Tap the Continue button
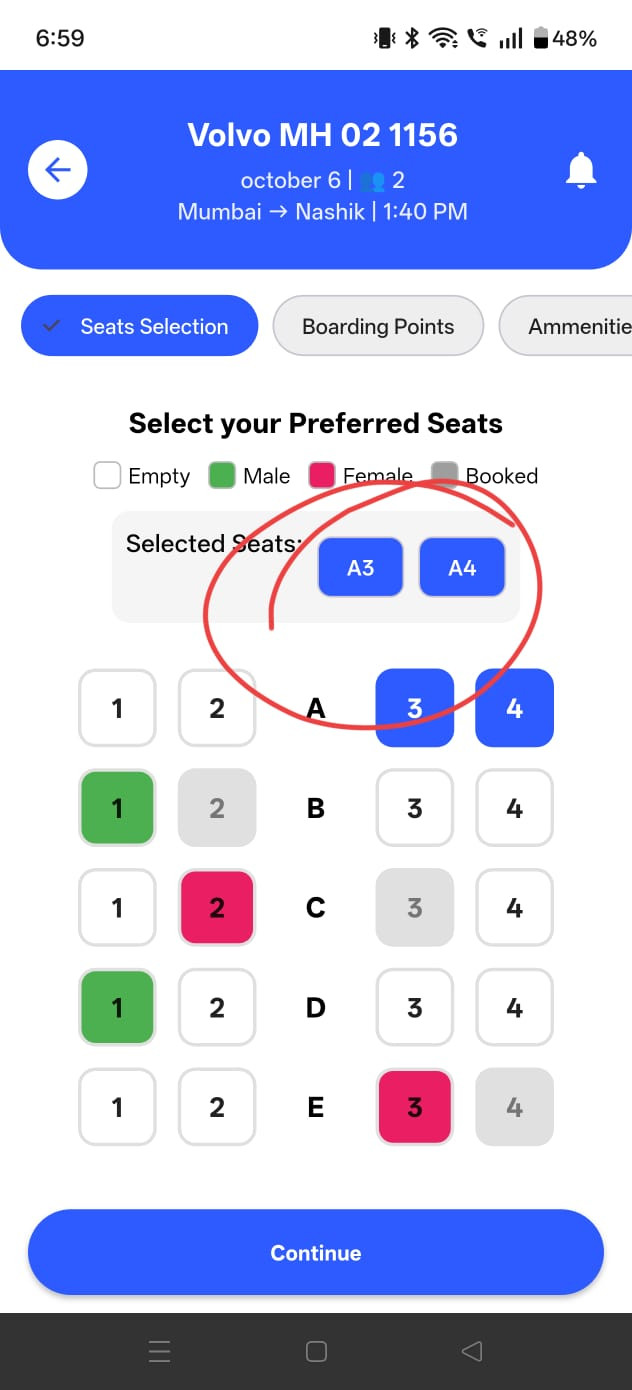Viewport: 632px width, 1390px height. 316,1253
